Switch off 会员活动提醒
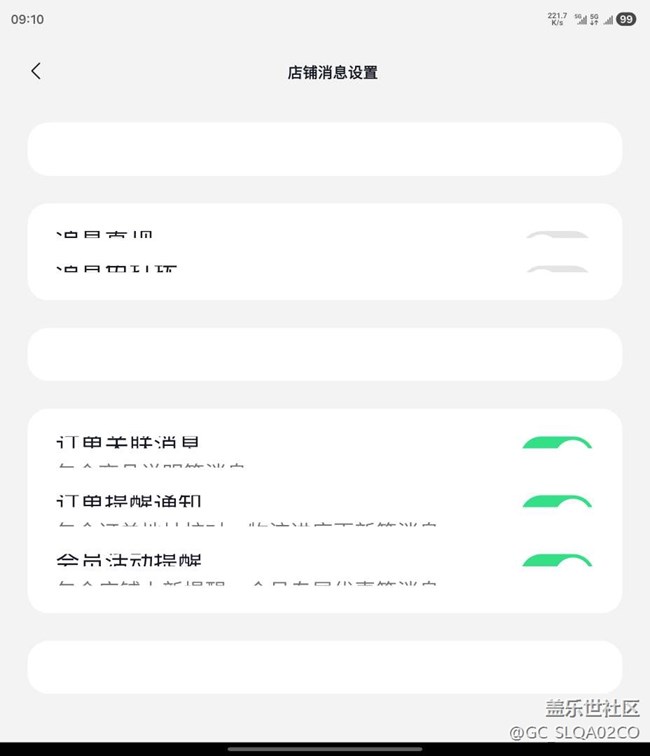This screenshot has height=756, width=650. point(557,560)
